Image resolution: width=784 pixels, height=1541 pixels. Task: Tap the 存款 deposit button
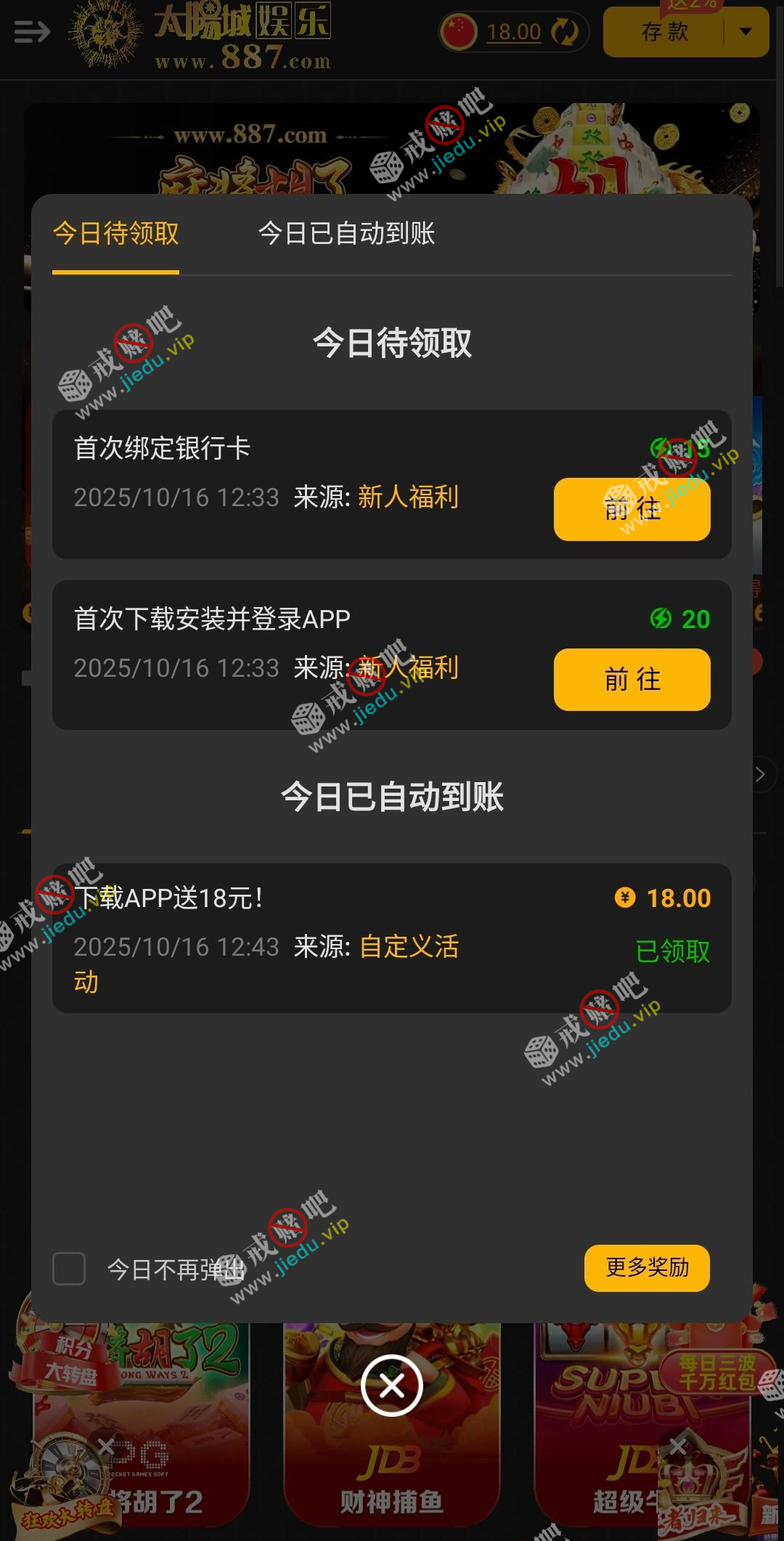click(x=664, y=32)
